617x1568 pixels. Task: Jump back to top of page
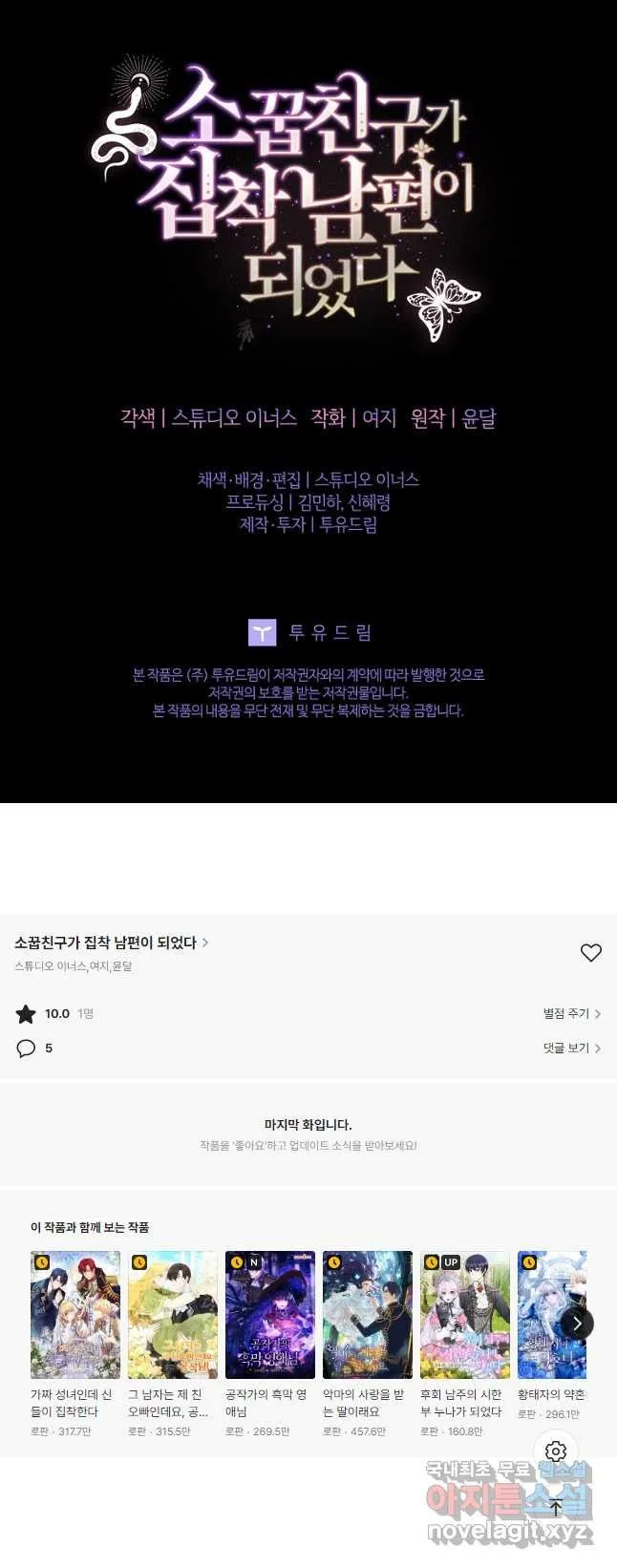click(556, 1508)
